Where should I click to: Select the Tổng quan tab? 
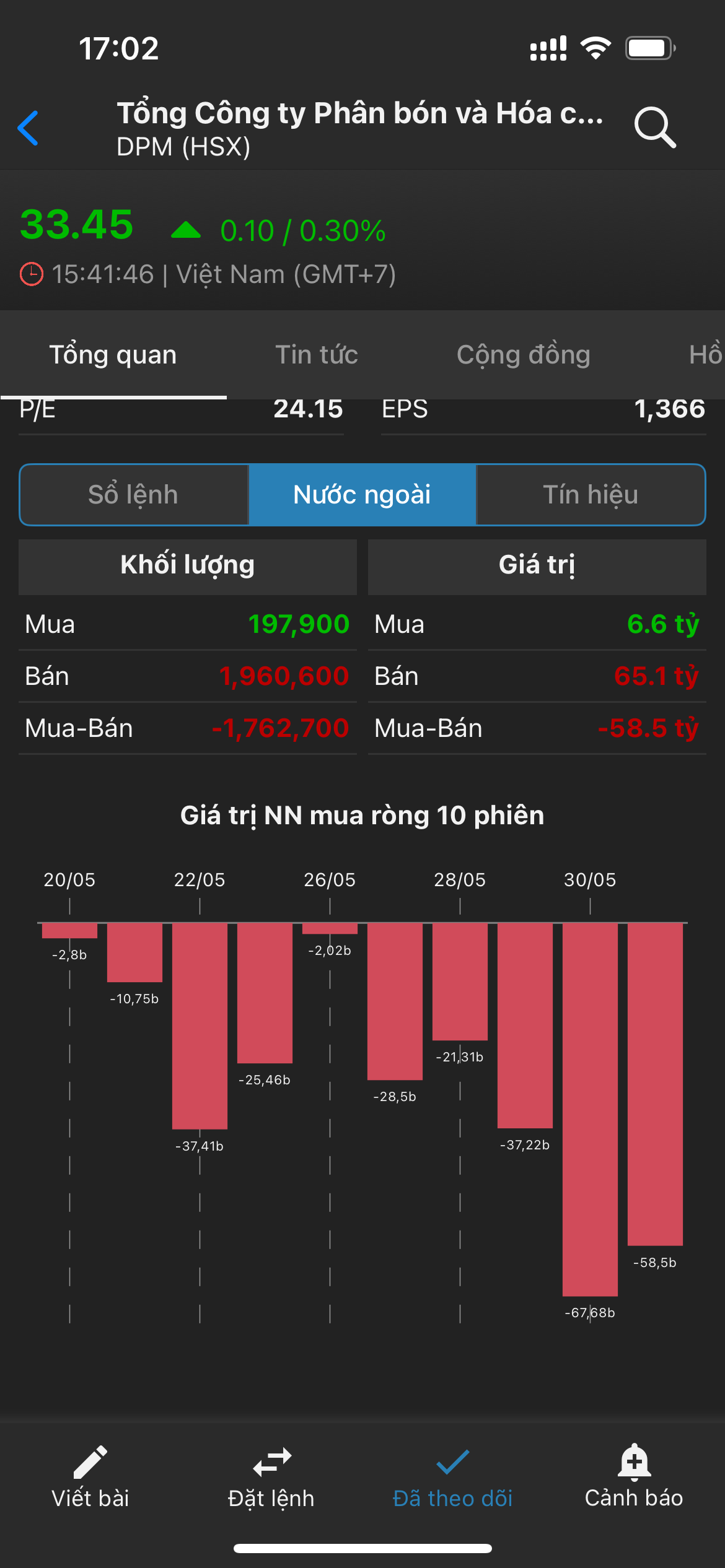(113, 355)
